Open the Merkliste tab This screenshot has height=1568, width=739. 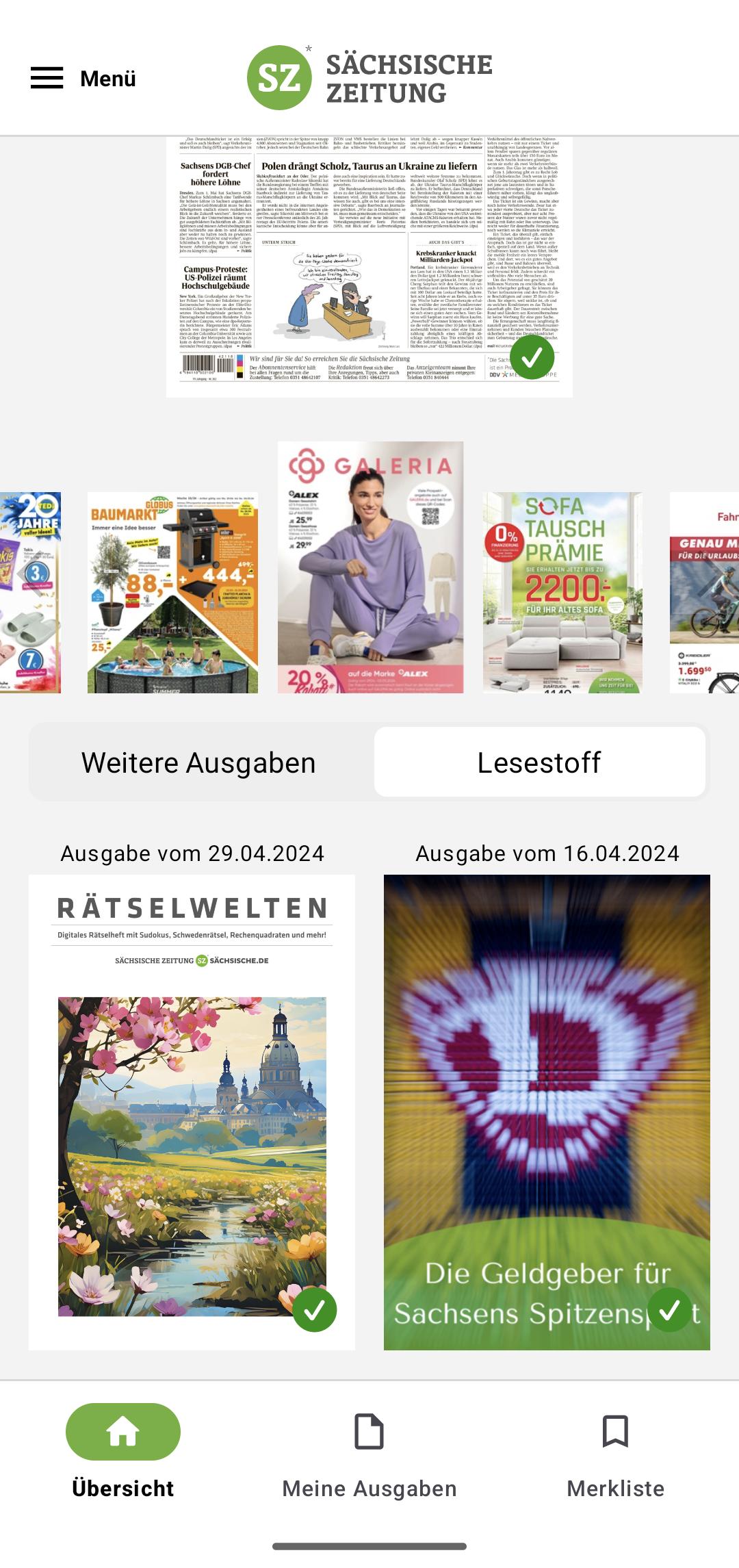(616, 1458)
